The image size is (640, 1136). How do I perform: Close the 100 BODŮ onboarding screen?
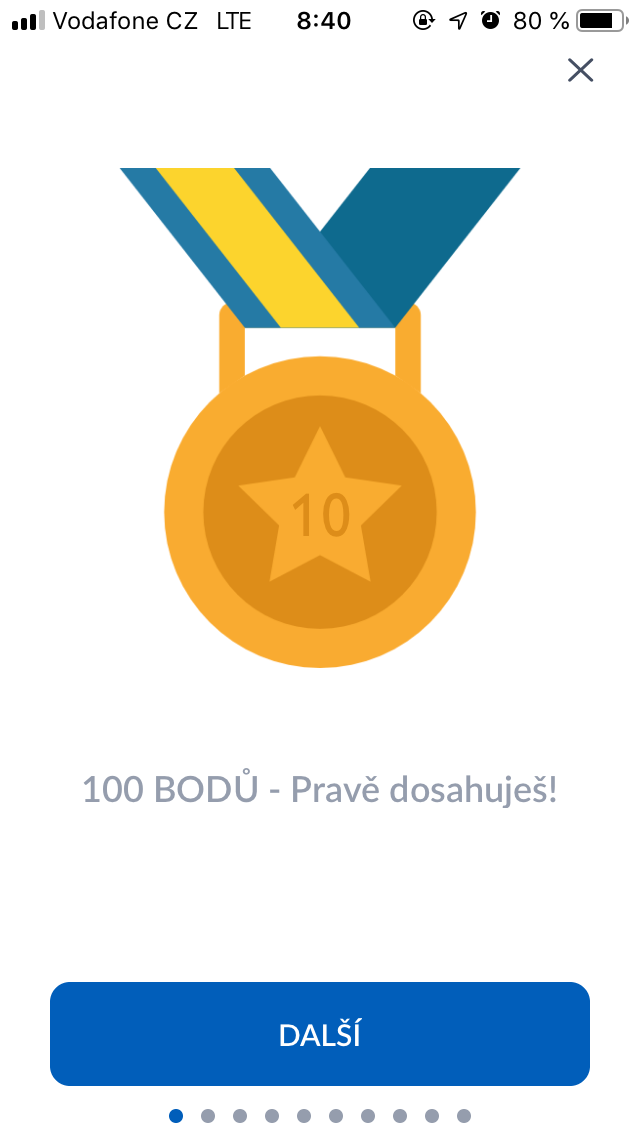(x=580, y=69)
